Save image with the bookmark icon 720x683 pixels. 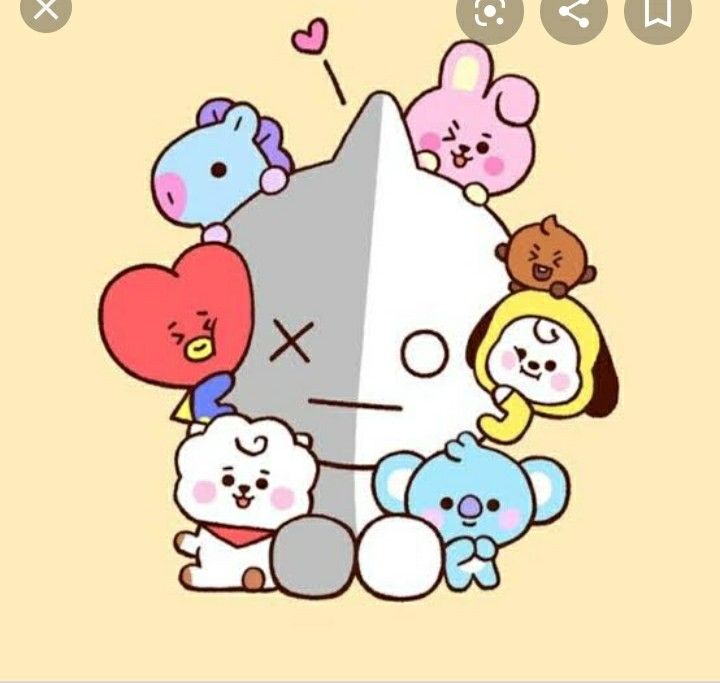coord(657,11)
